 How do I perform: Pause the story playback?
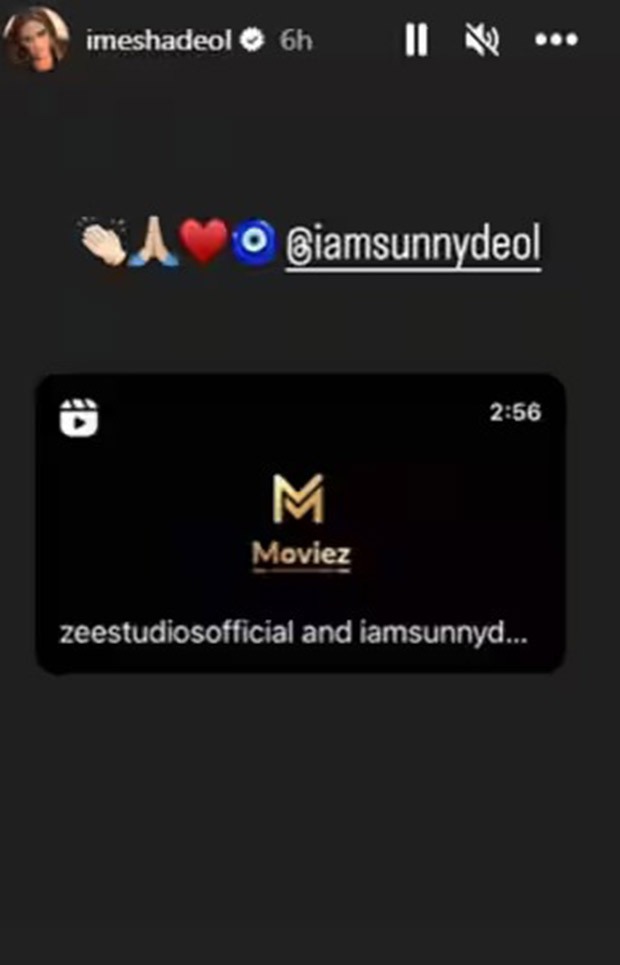click(x=416, y=41)
